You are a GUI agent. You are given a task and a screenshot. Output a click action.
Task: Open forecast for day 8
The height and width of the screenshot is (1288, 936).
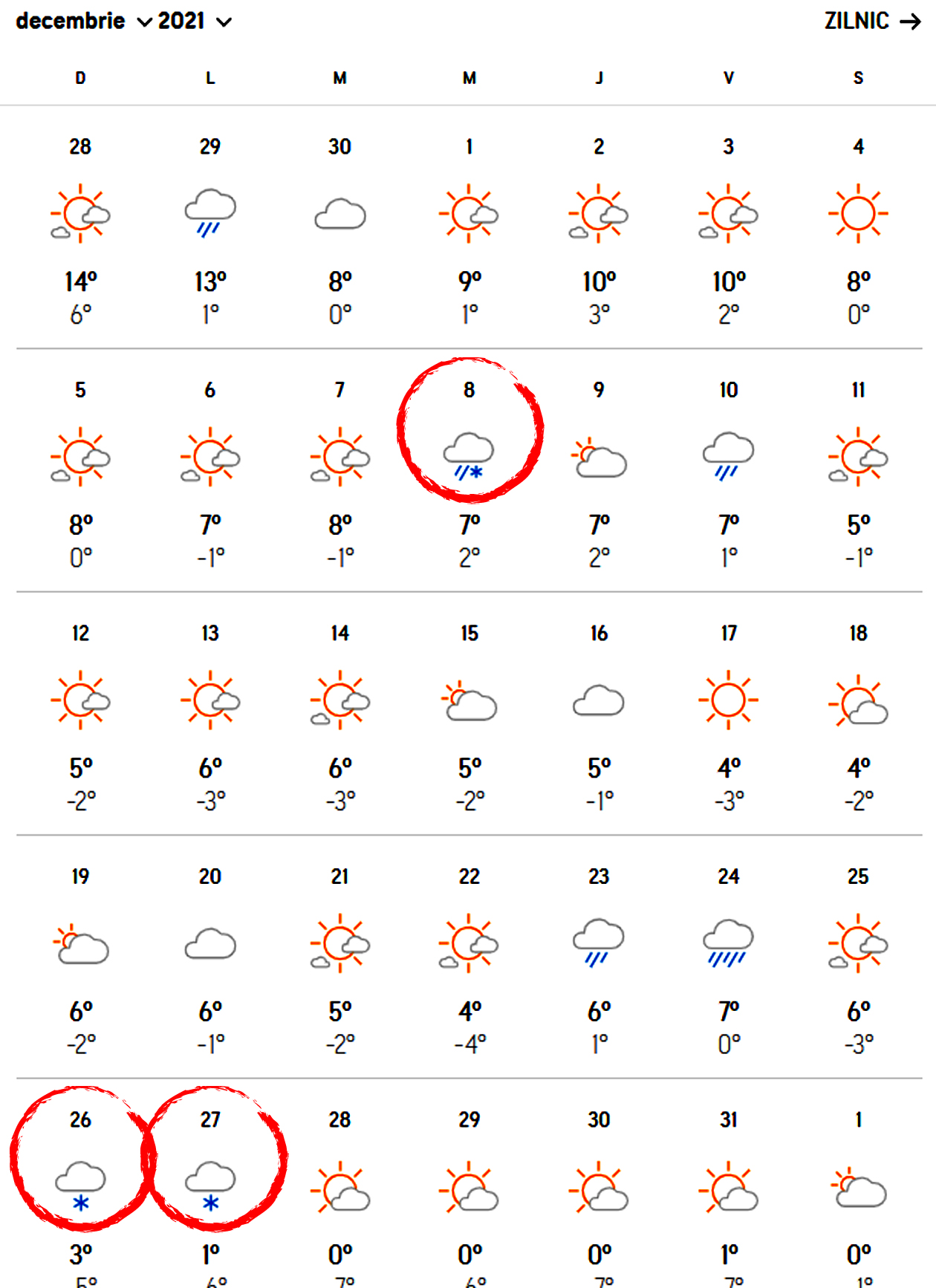(469, 455)
